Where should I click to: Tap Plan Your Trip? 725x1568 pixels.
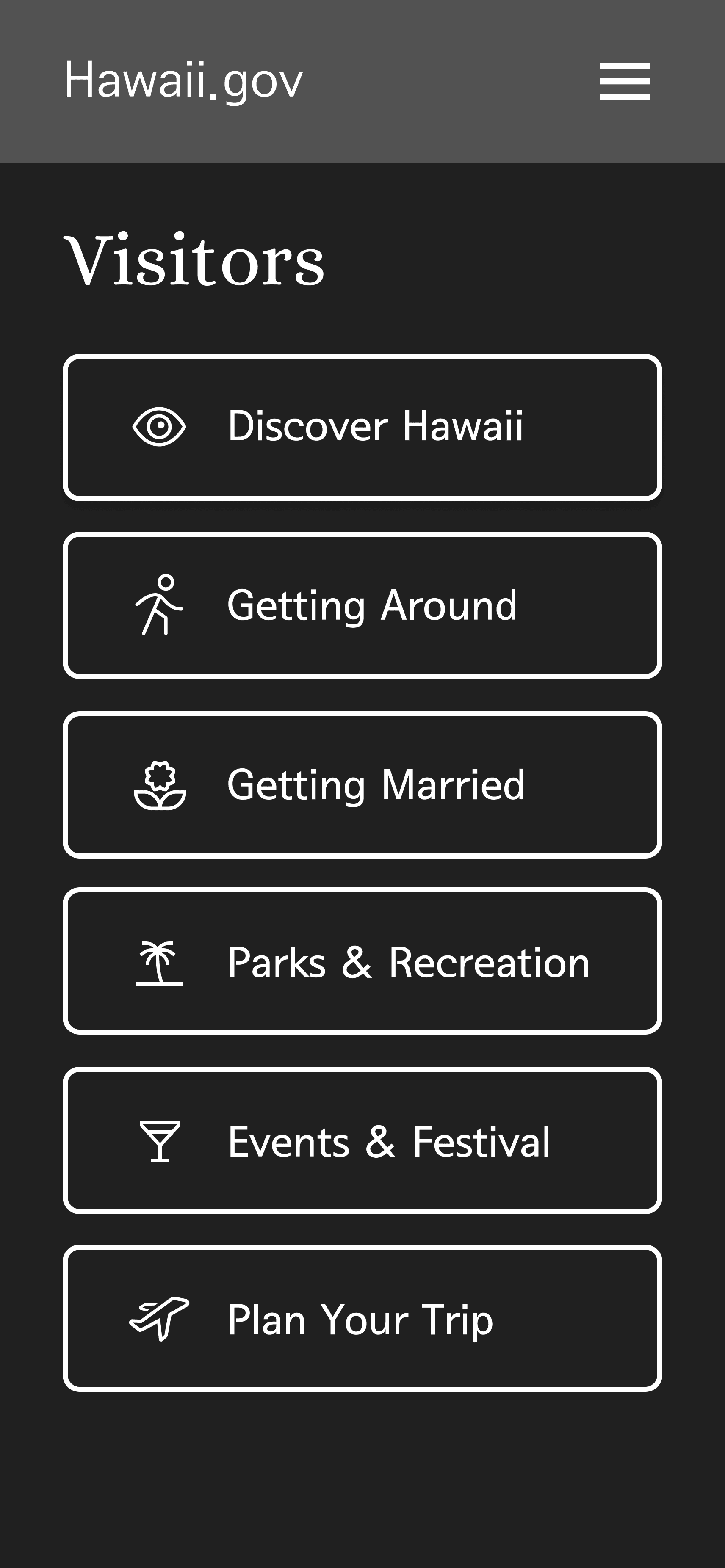click(362, 1318)
